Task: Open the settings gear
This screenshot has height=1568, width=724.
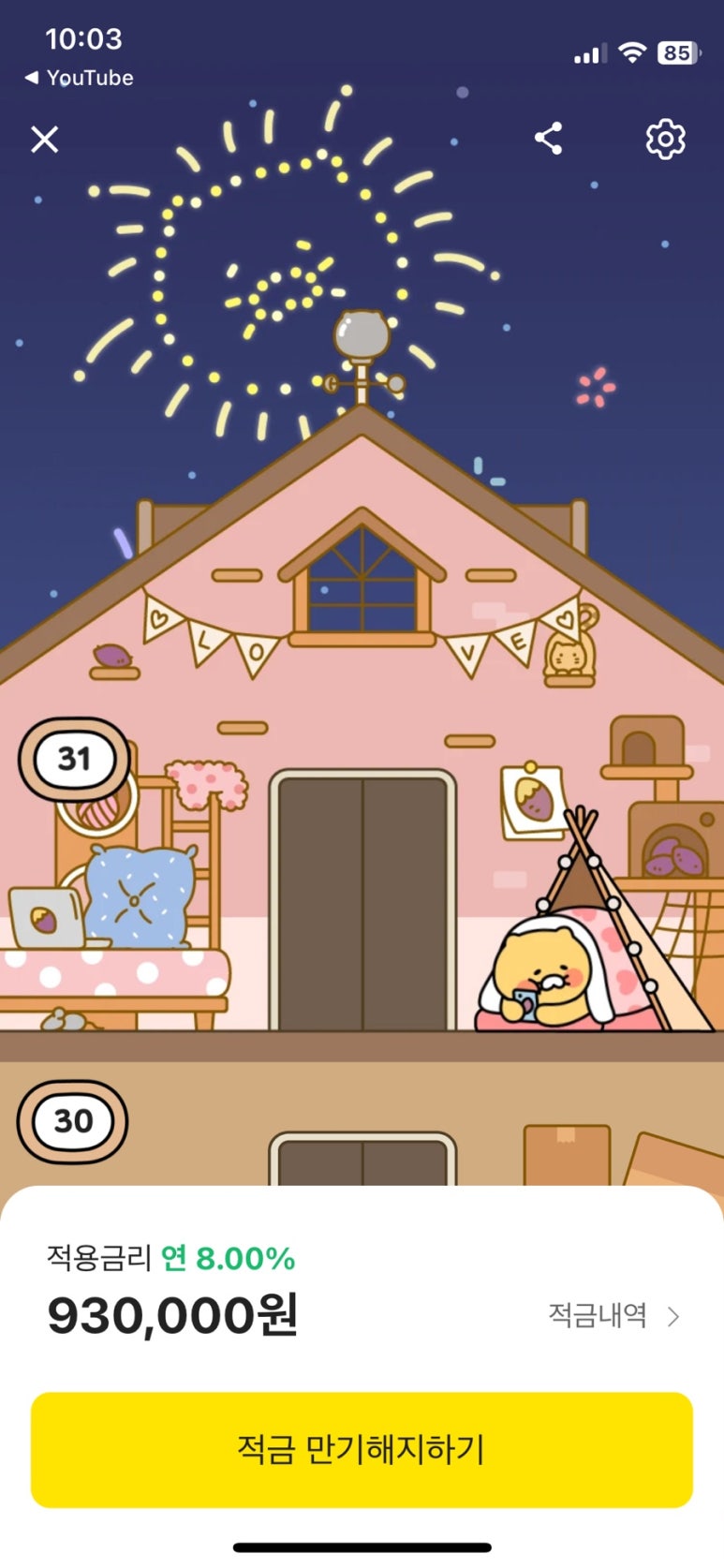Action: 665,140
